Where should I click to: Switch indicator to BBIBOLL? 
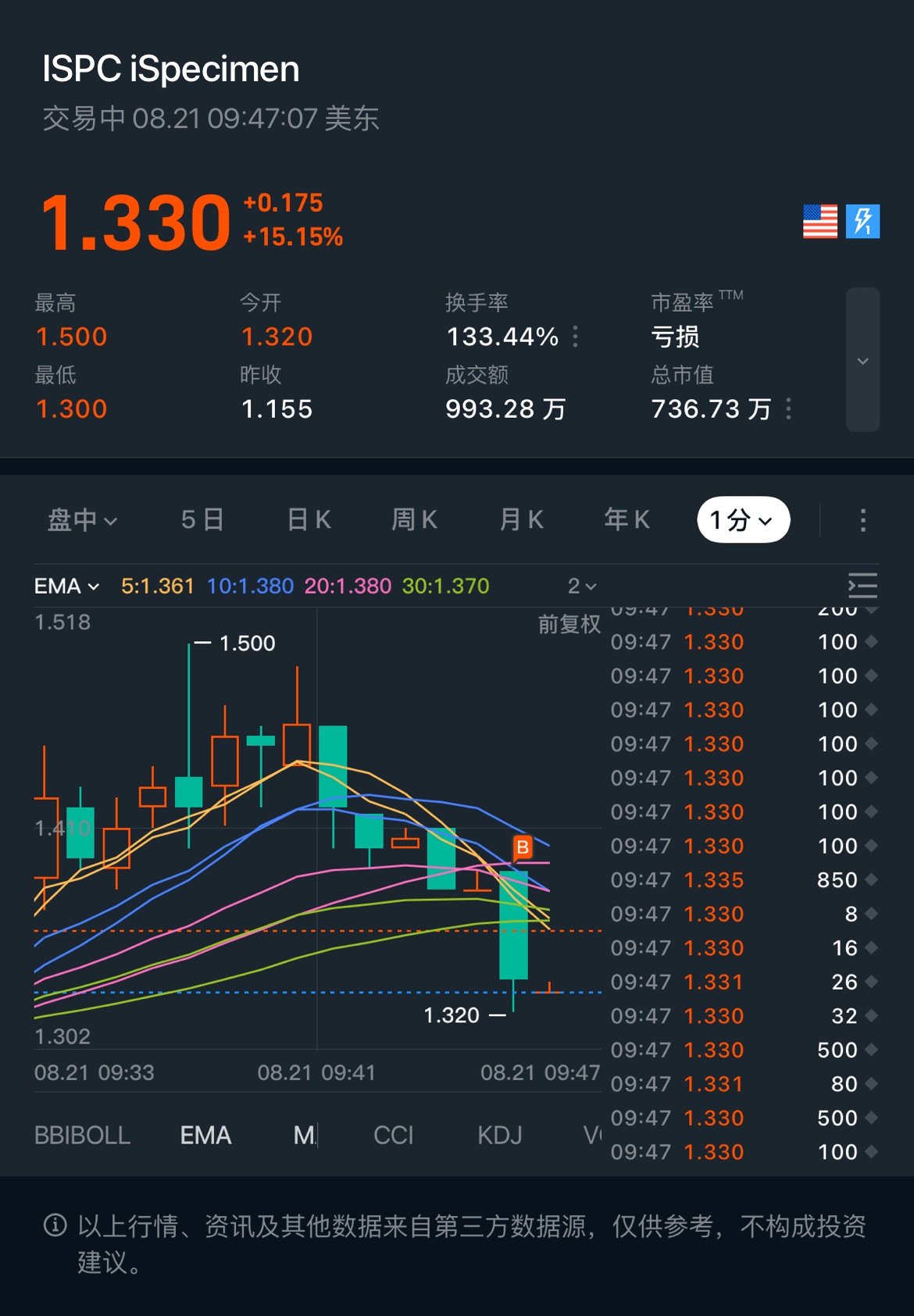point(82,1135)
